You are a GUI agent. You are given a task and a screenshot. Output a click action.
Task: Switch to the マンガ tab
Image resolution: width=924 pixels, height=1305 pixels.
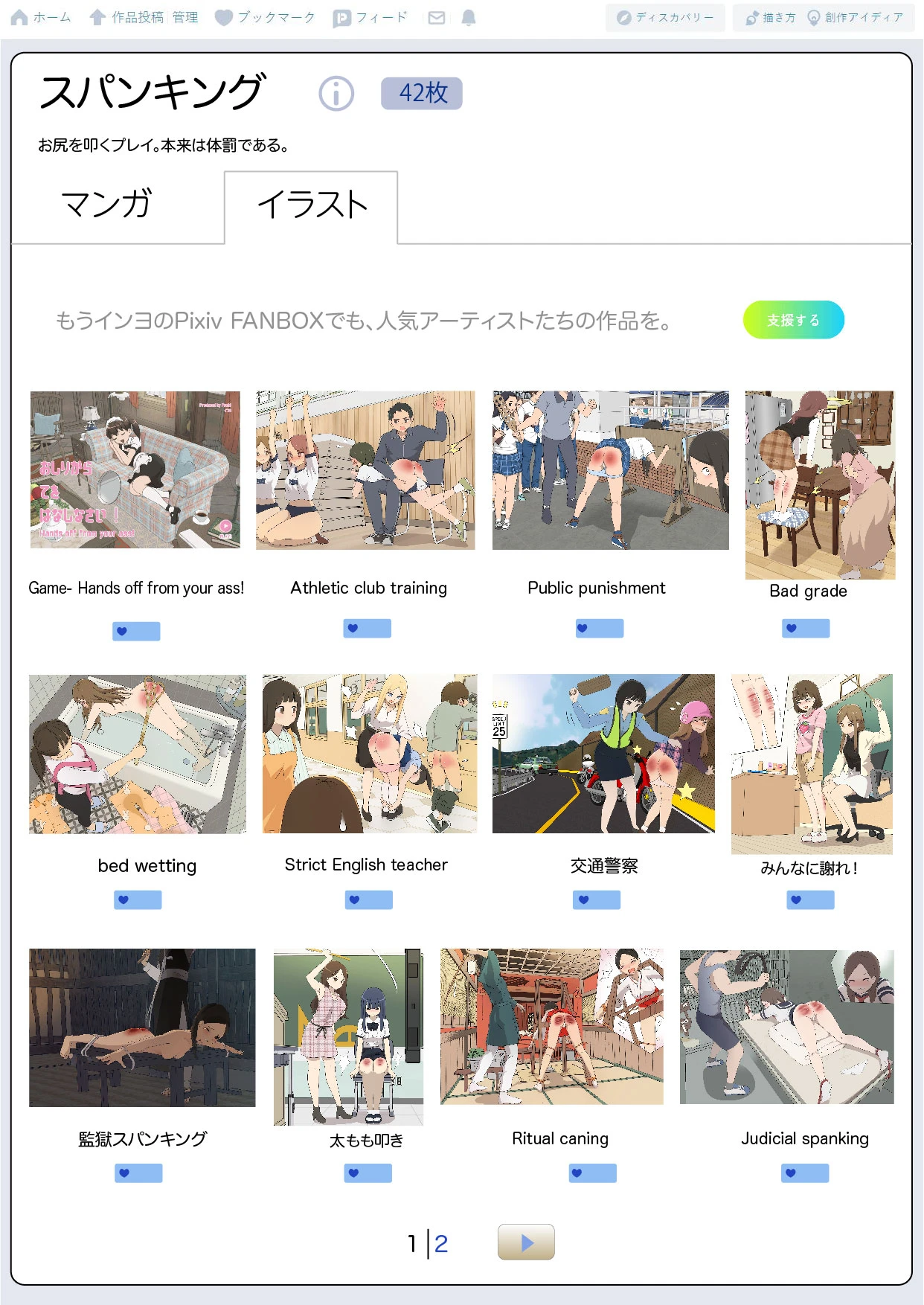point(107,205)
